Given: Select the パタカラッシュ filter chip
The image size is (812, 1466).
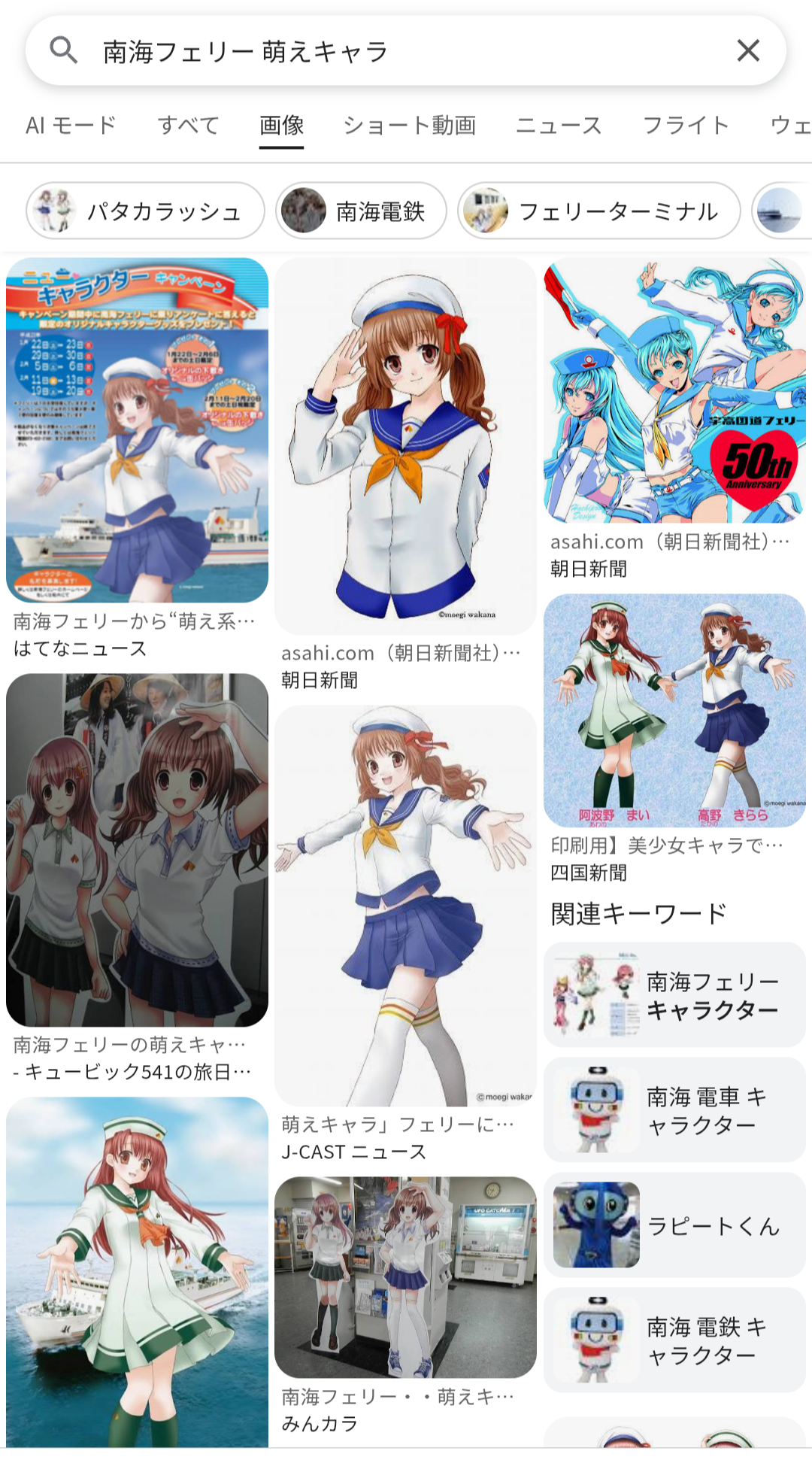Looking at the screenshot, I should click(145, 211).
